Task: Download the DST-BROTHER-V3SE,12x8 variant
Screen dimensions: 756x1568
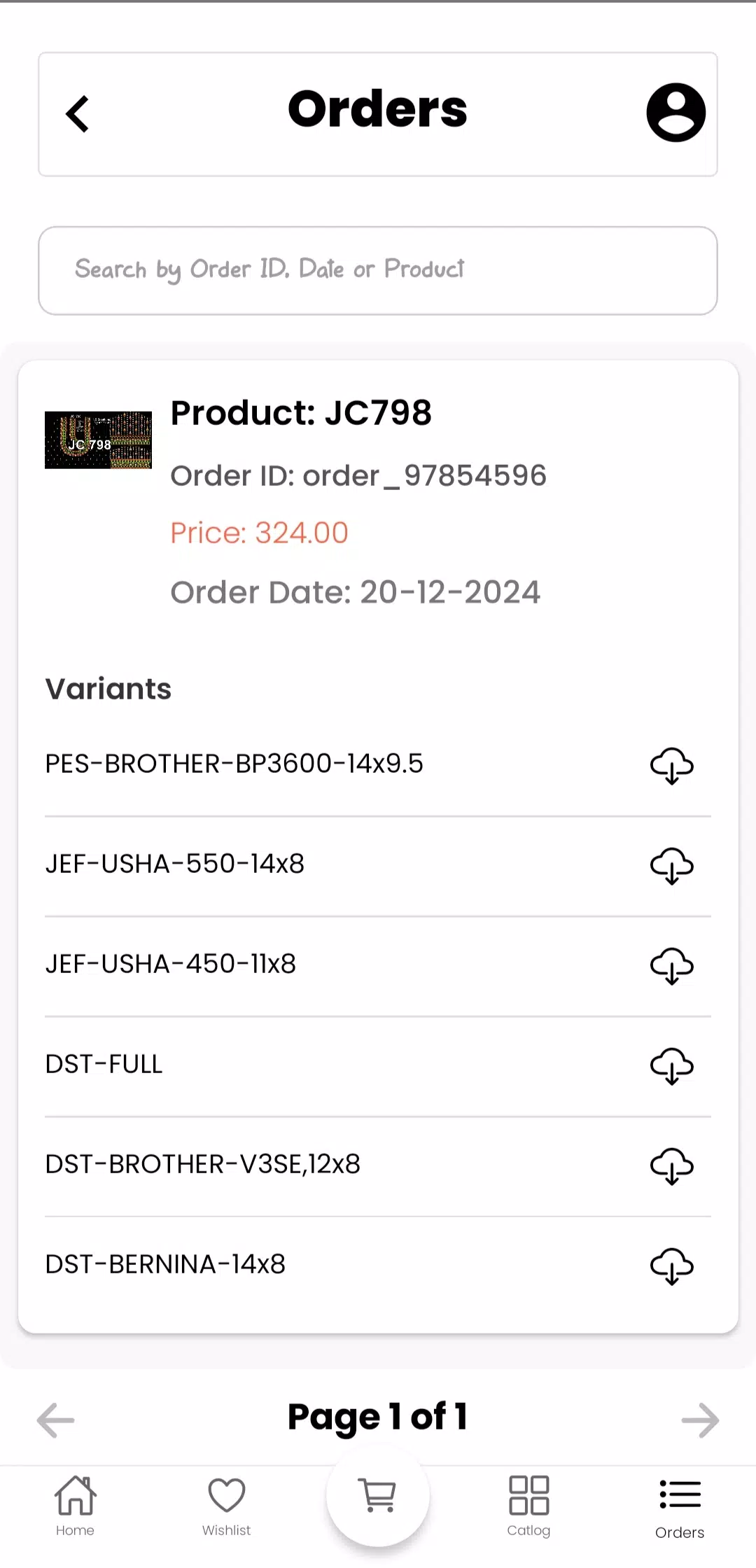Action: click(672, 1166)
